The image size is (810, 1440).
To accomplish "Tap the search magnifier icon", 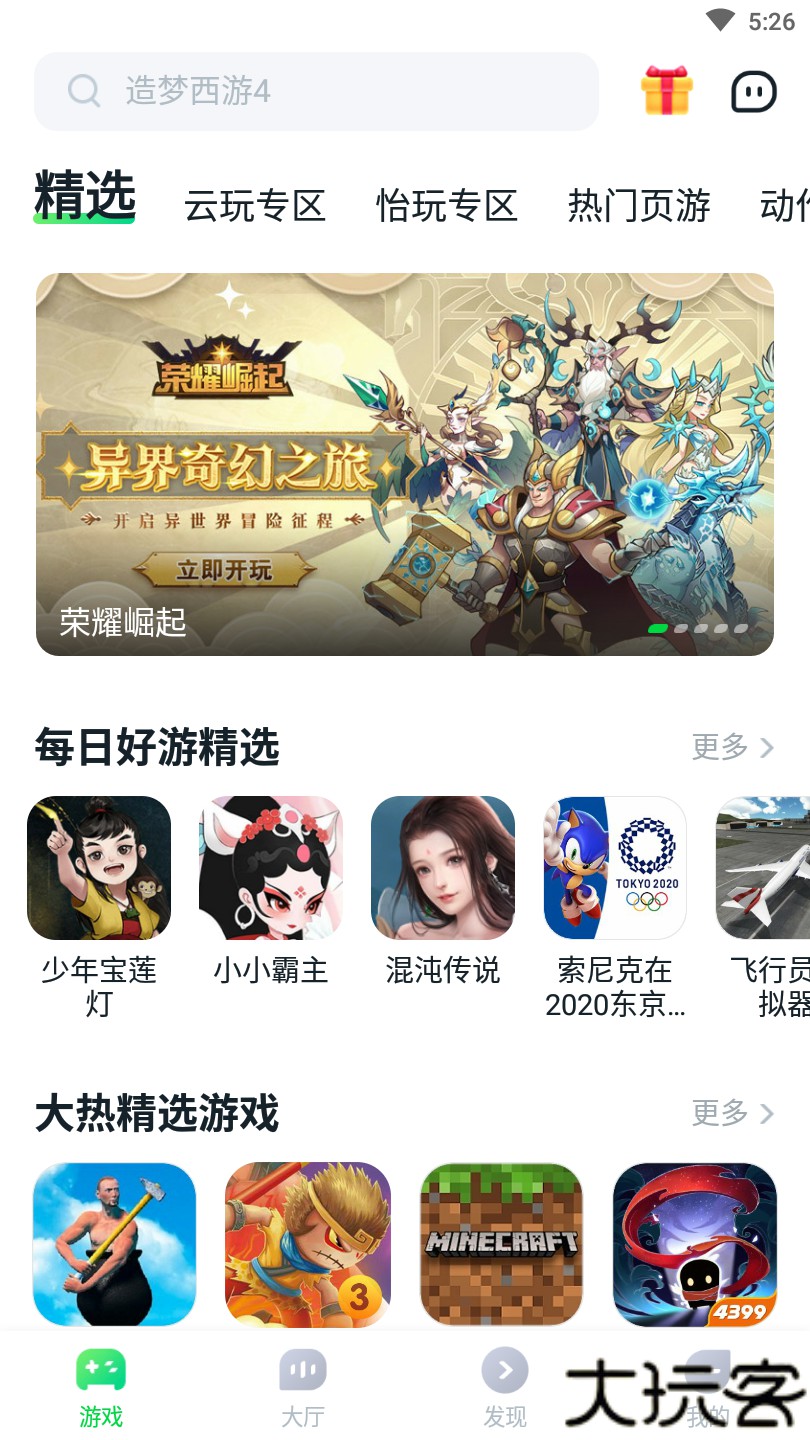I will click(83, 91).
